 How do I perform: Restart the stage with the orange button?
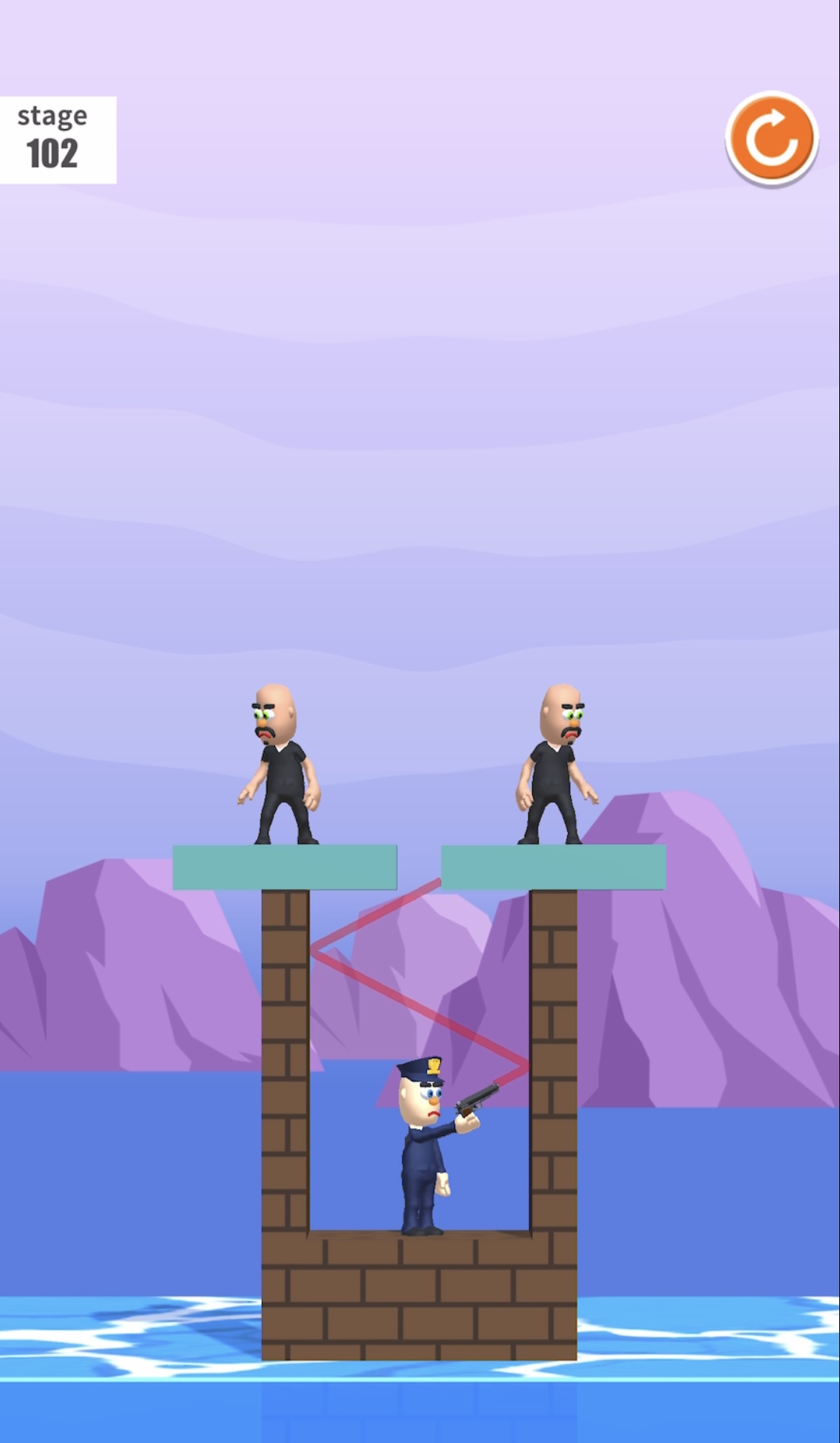click(x=771, y=138)
